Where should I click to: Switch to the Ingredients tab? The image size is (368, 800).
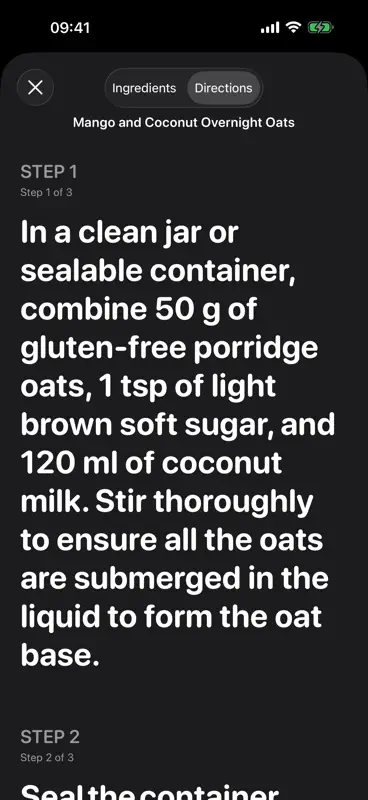[144, 88]
